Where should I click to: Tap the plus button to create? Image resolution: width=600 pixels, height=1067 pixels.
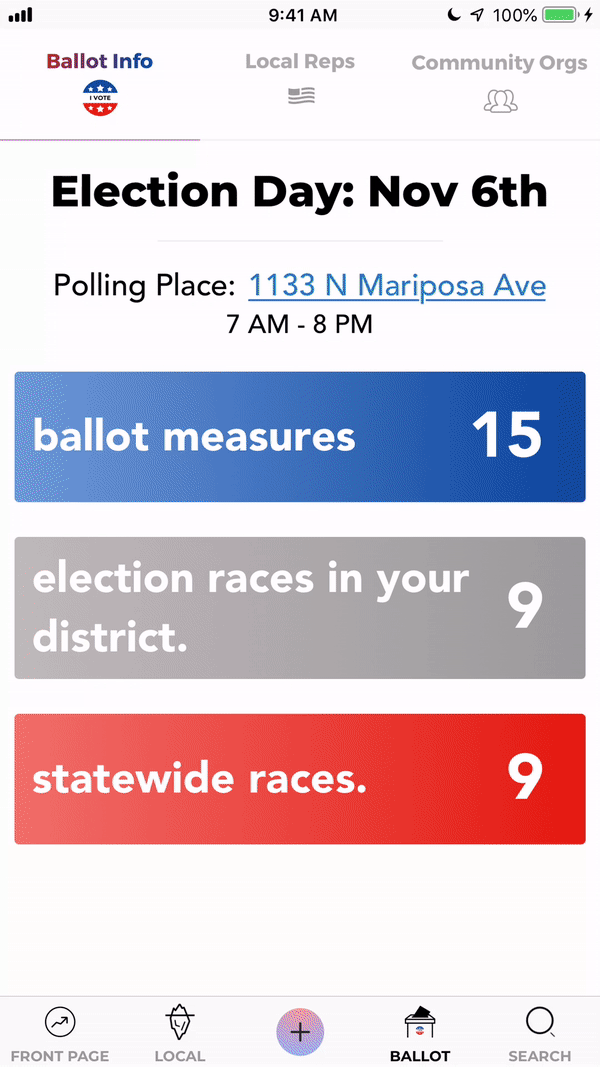point(300,1032)
